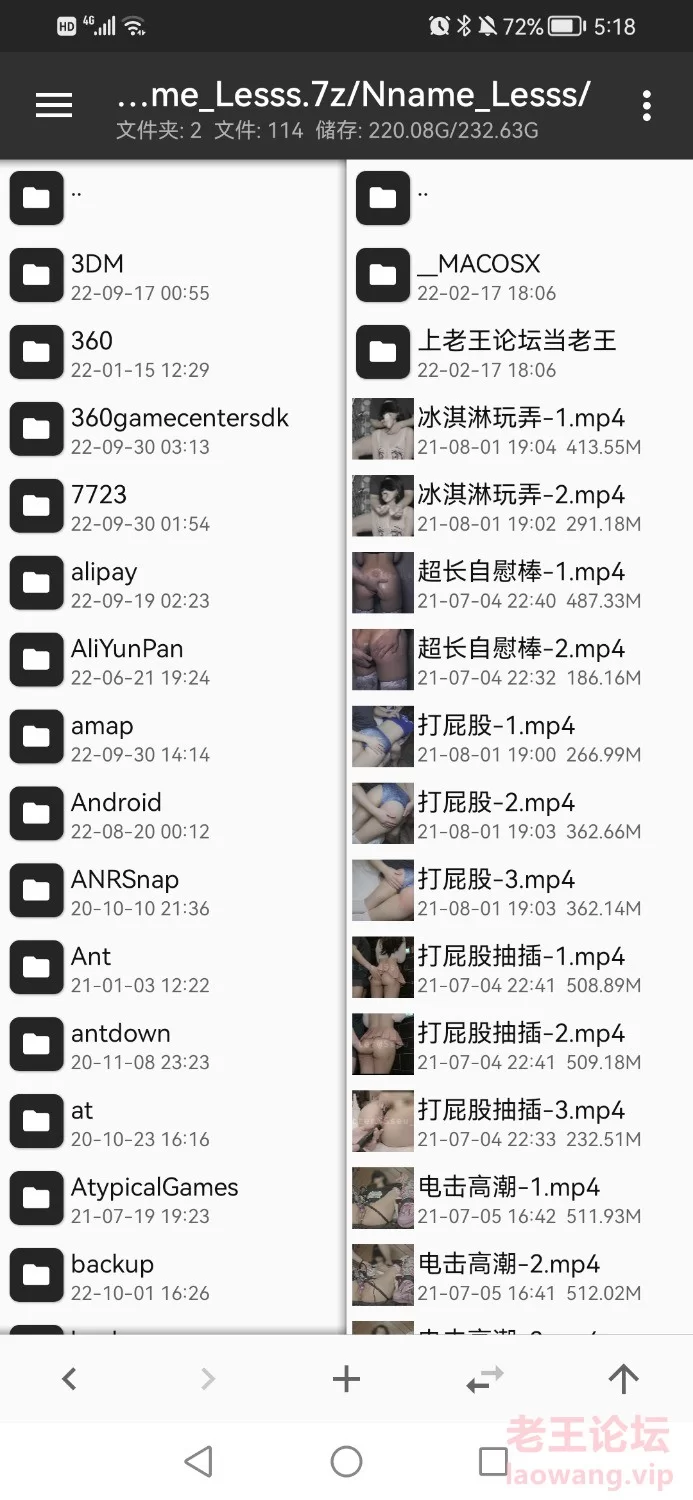Open the hamburger drawer menu
The height and width of the screenshot is (1500, 693).
(x=53, y=105)
